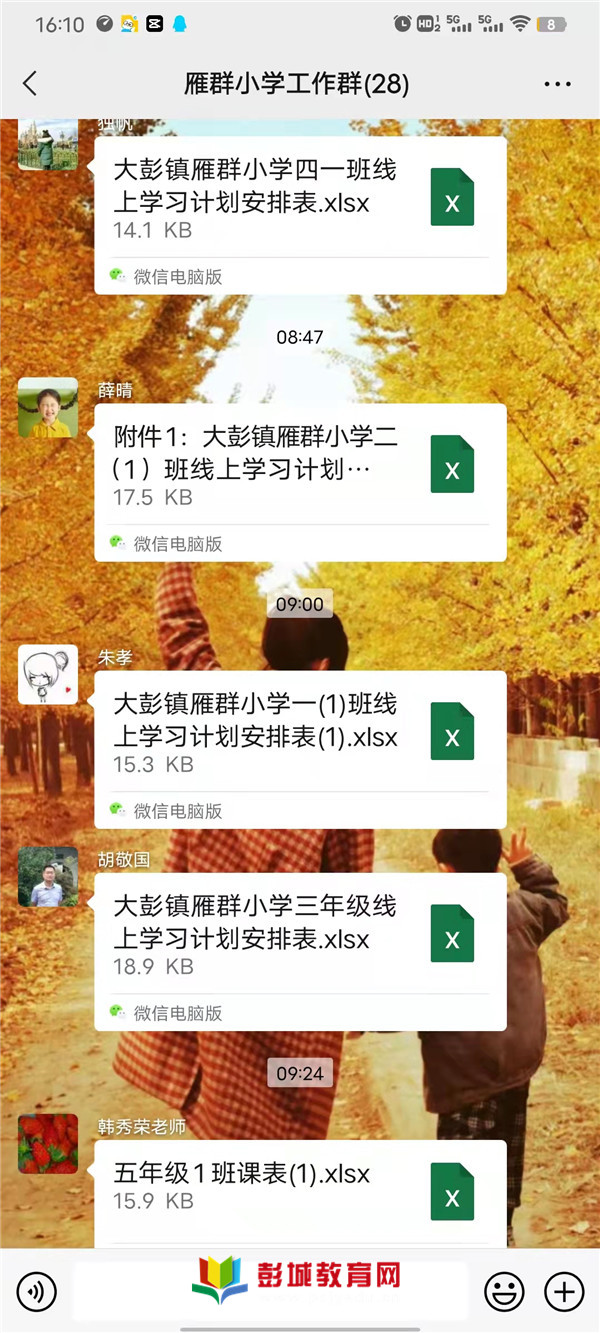Image resolution: width=600 pixels, height=1333 pixels.
Task: Open the group chat overflow menu
Action: click(558, 84)
